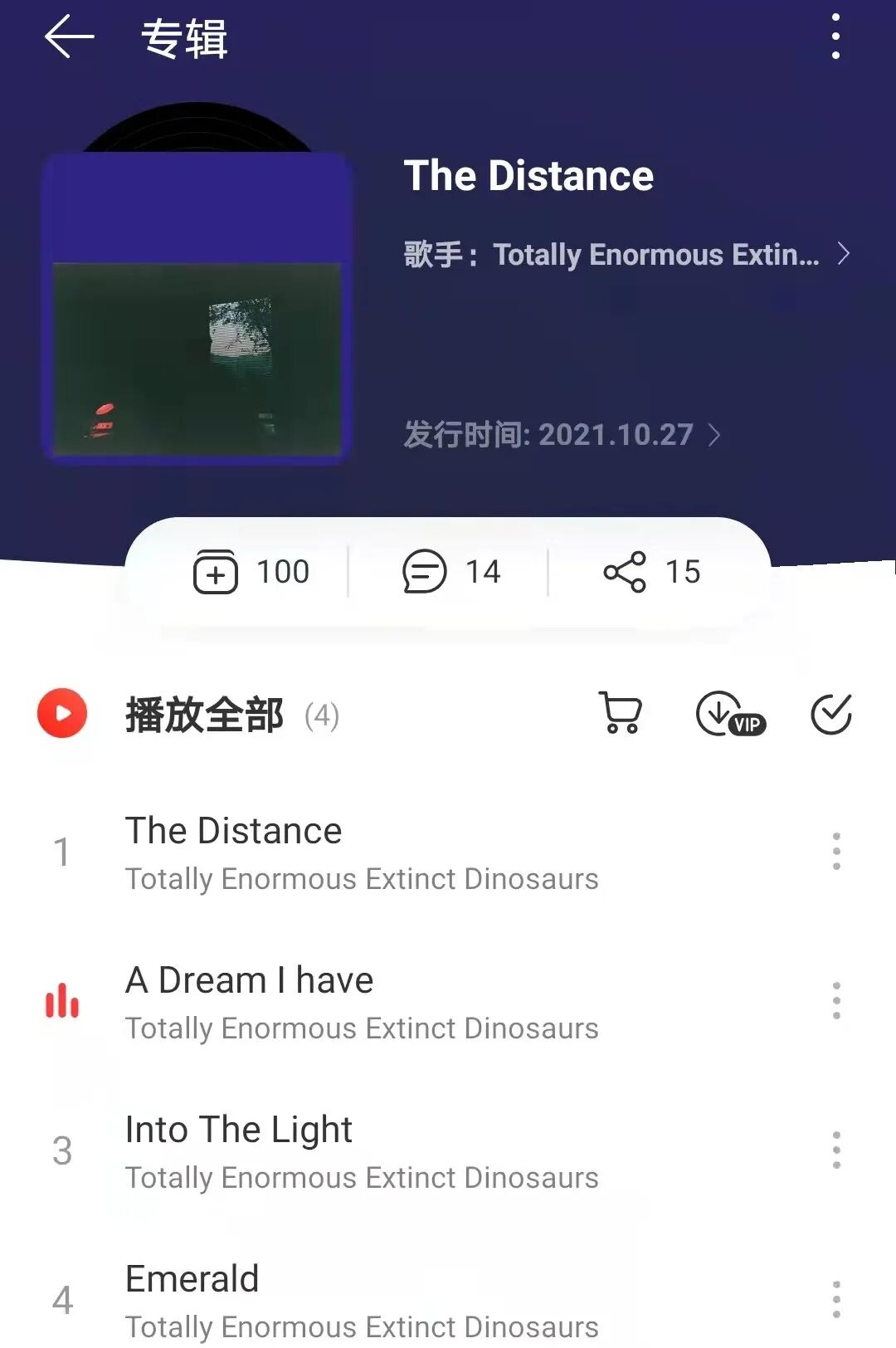Open more options for A Dream I have
The image size is (896, 1348).
(836, 1001)
